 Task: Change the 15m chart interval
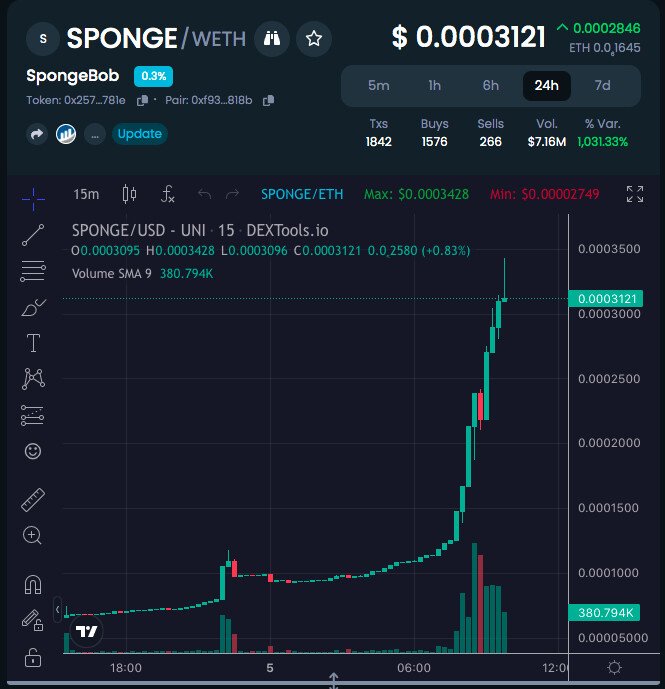point(86,194)
